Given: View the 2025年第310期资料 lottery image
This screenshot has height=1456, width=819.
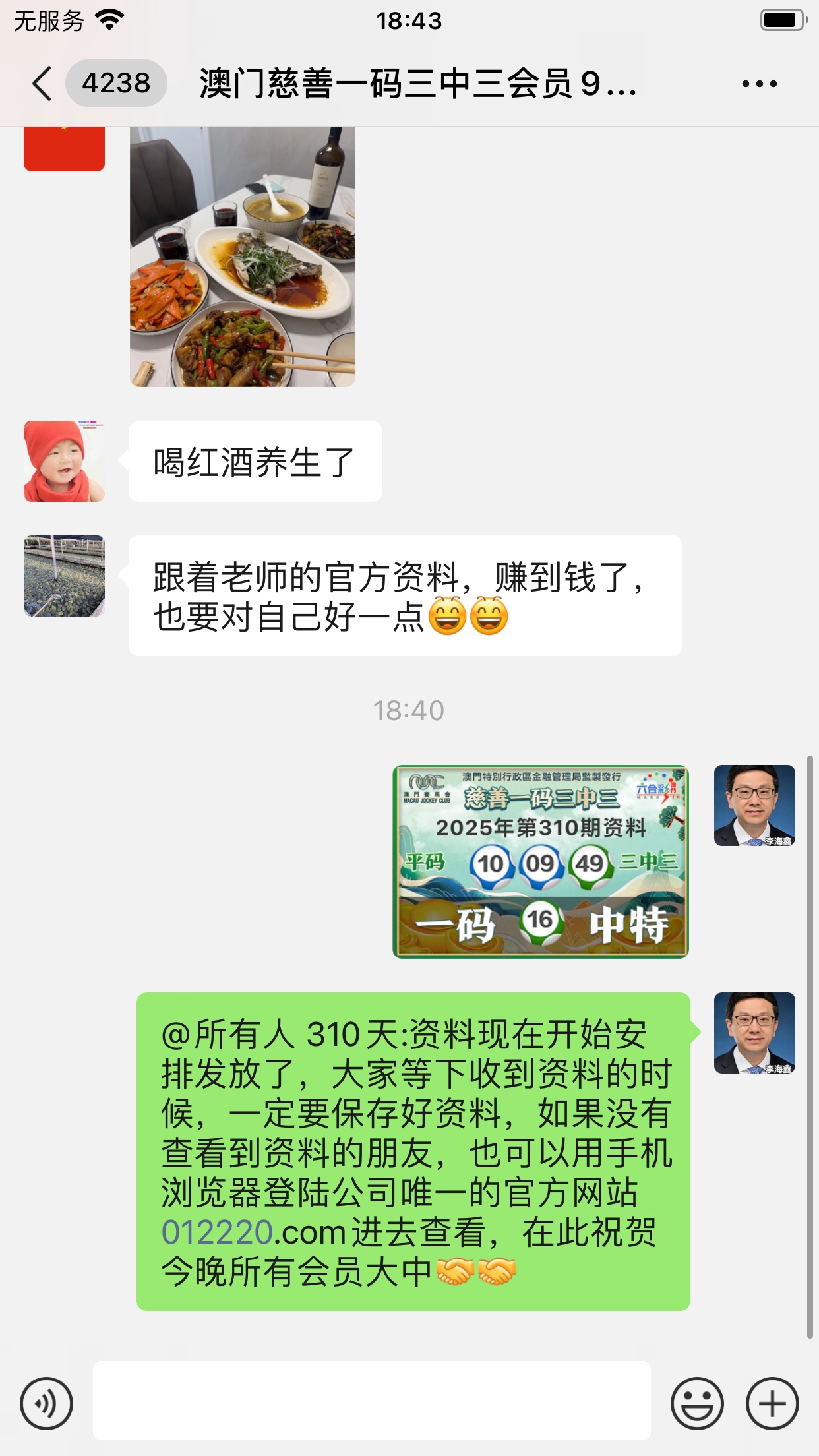Looking at the screenshot, I should point(540,861).
